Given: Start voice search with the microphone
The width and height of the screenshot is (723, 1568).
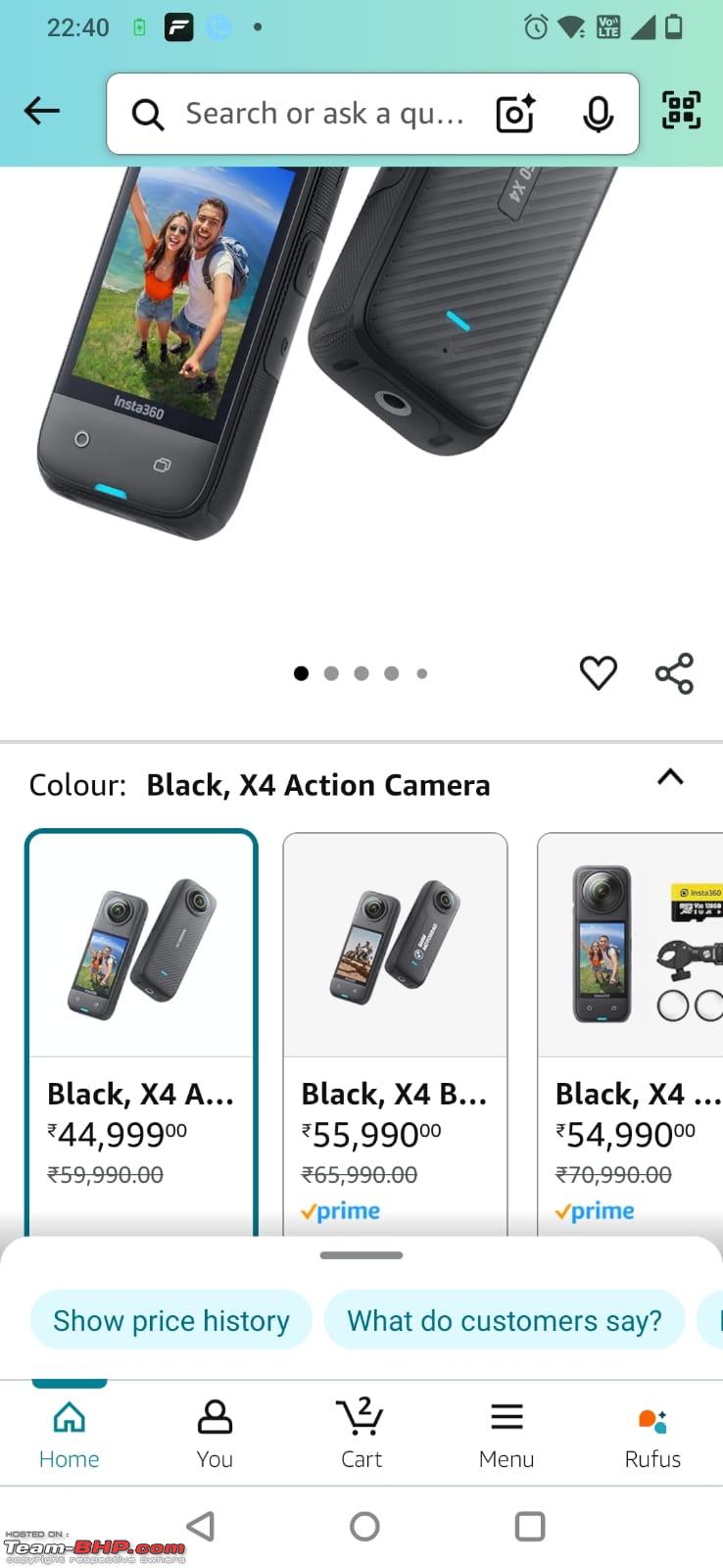Looking at the screenshot, I should pyautogui.click(x=598, y=115).
